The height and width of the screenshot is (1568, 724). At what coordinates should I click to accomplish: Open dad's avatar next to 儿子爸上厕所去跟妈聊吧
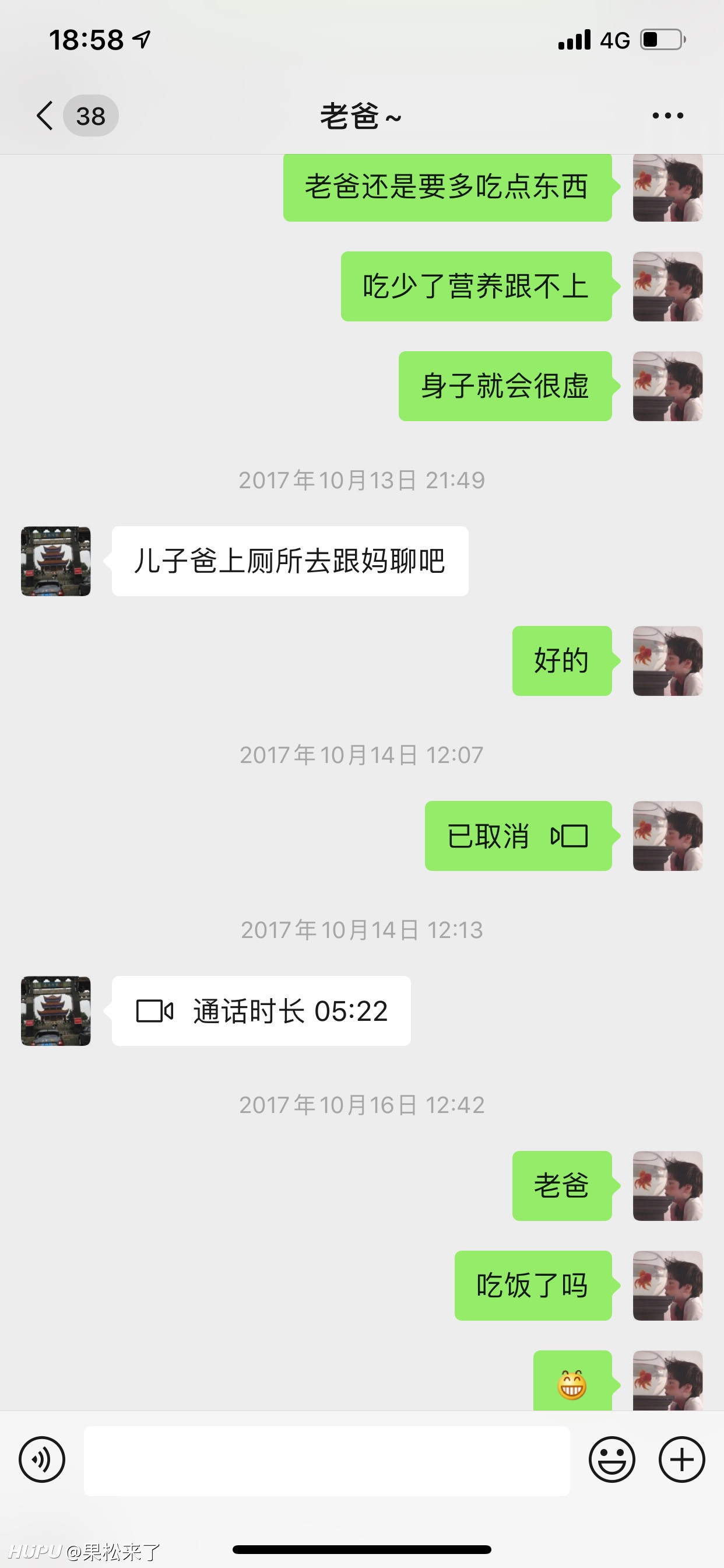[56, 561]
